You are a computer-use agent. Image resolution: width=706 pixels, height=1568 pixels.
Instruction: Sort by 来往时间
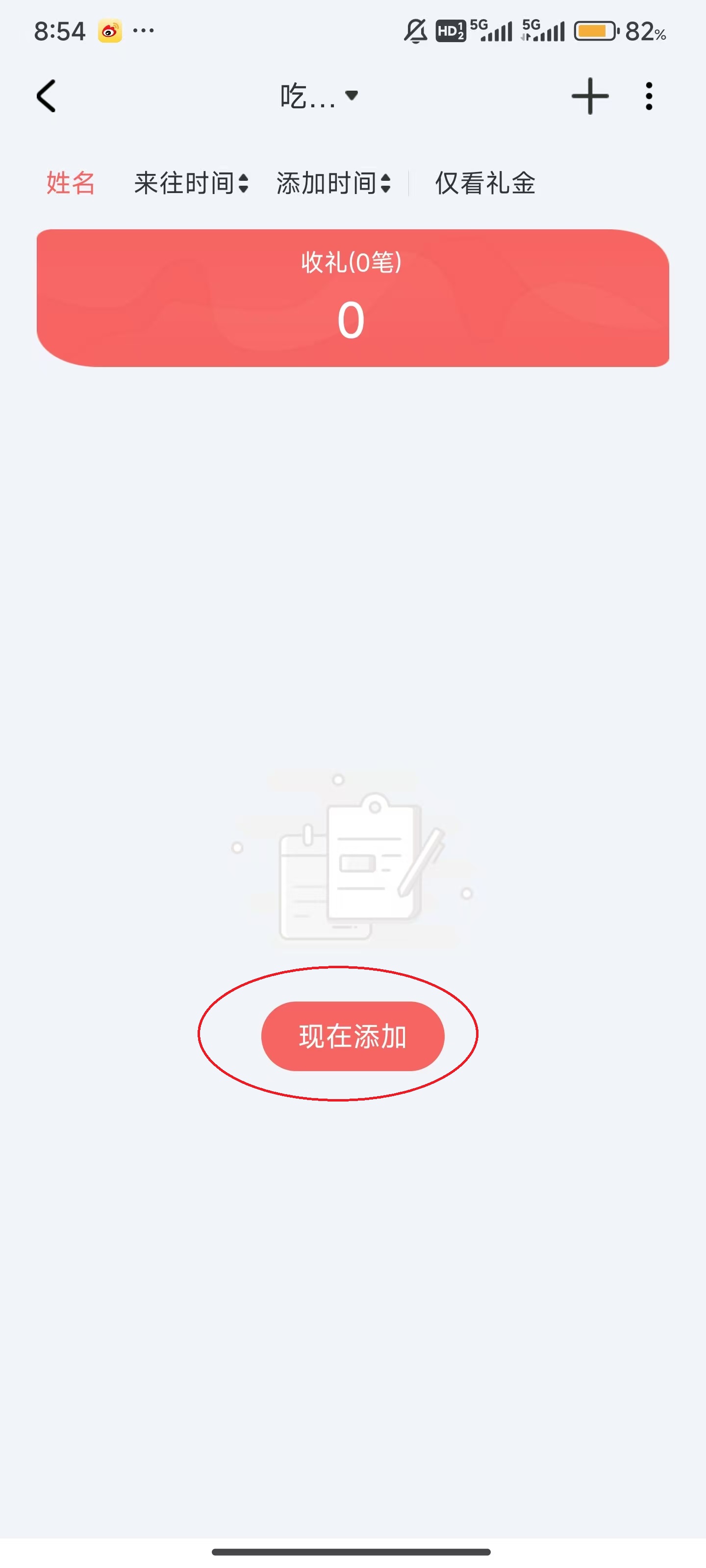191,183
